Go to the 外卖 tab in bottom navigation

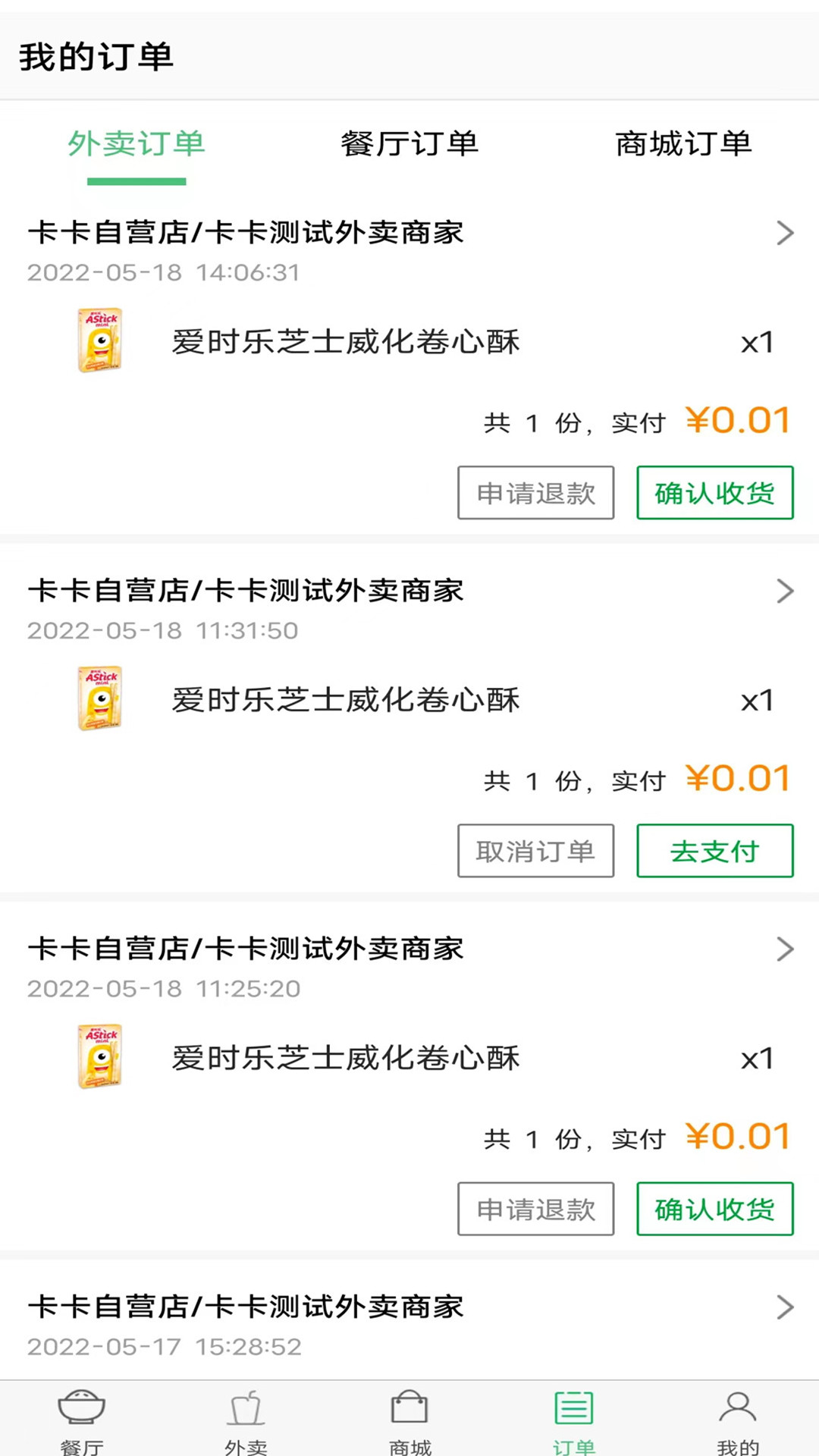tap(246, 1420)
